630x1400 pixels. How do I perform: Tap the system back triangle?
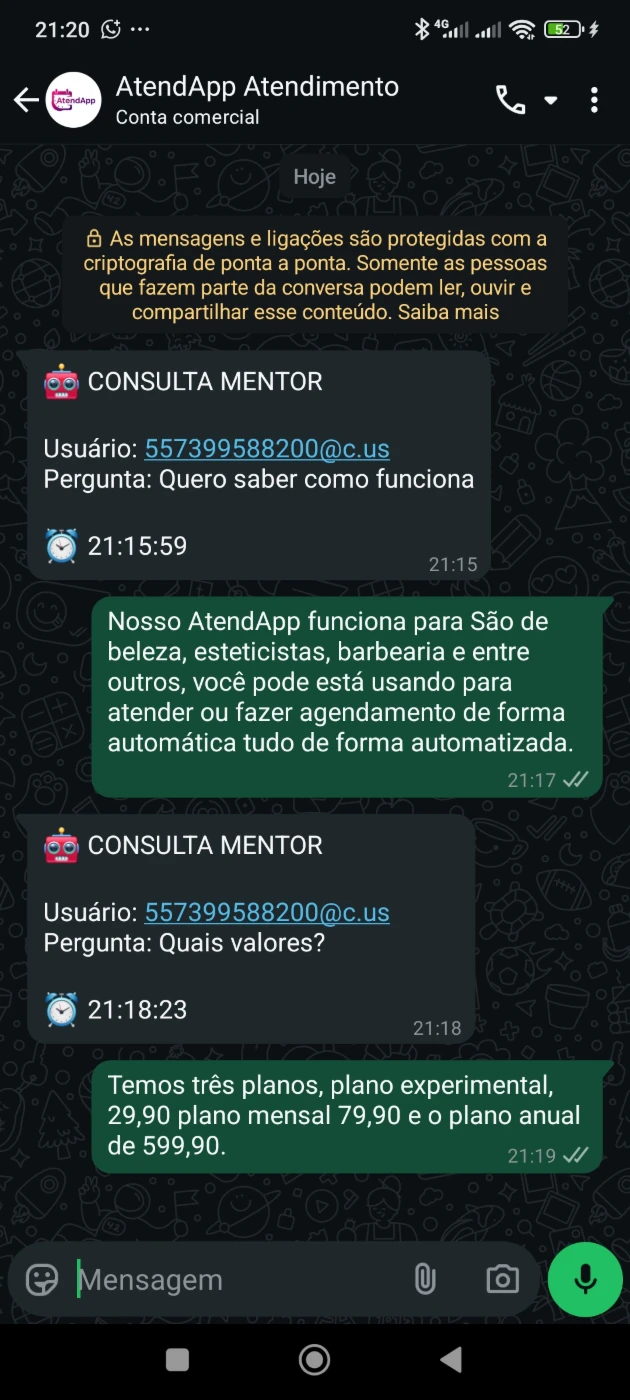pyautogui.click(x=451, y=1359)
